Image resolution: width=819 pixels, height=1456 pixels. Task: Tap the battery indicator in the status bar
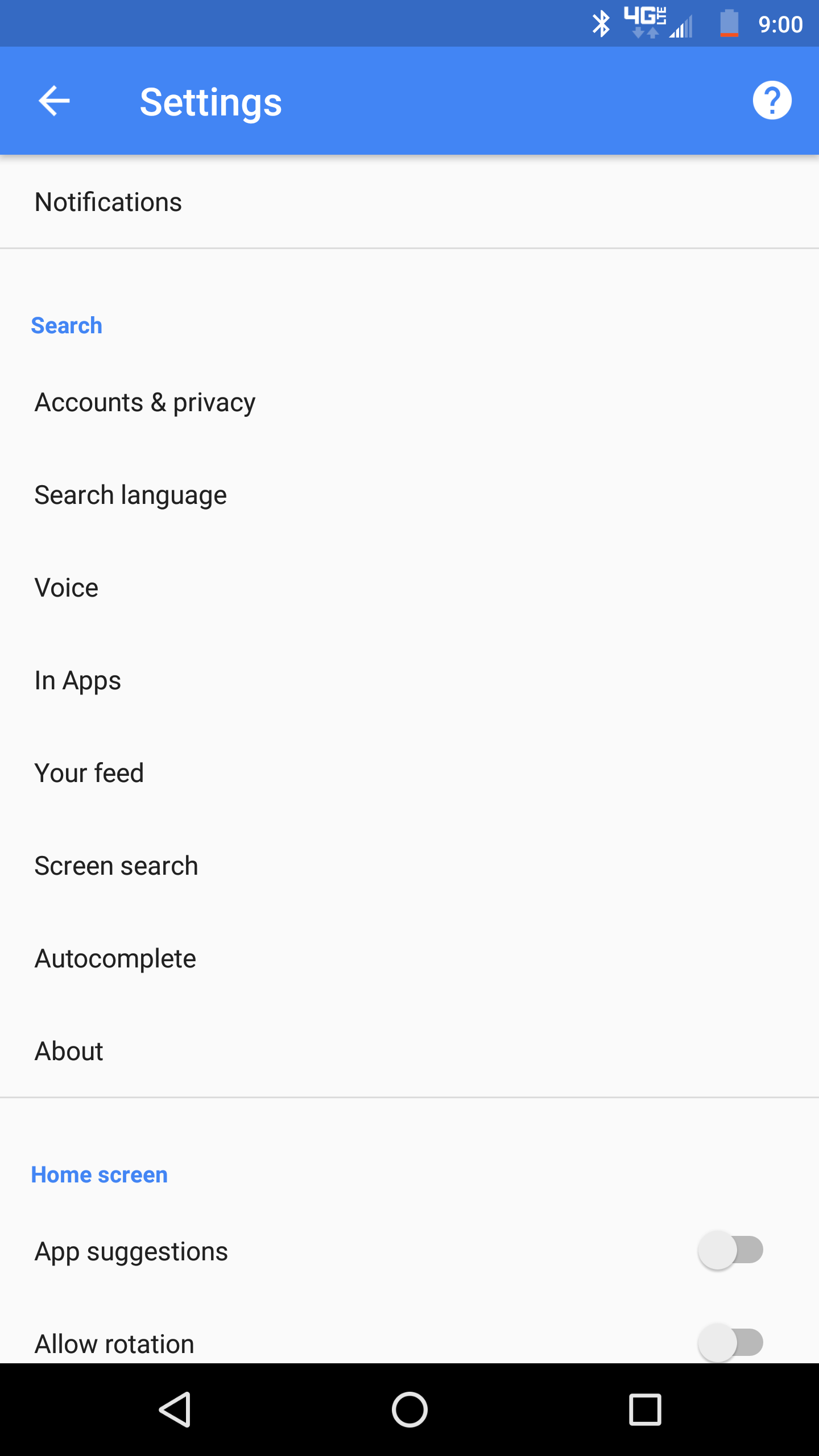(x=729, y=23)
